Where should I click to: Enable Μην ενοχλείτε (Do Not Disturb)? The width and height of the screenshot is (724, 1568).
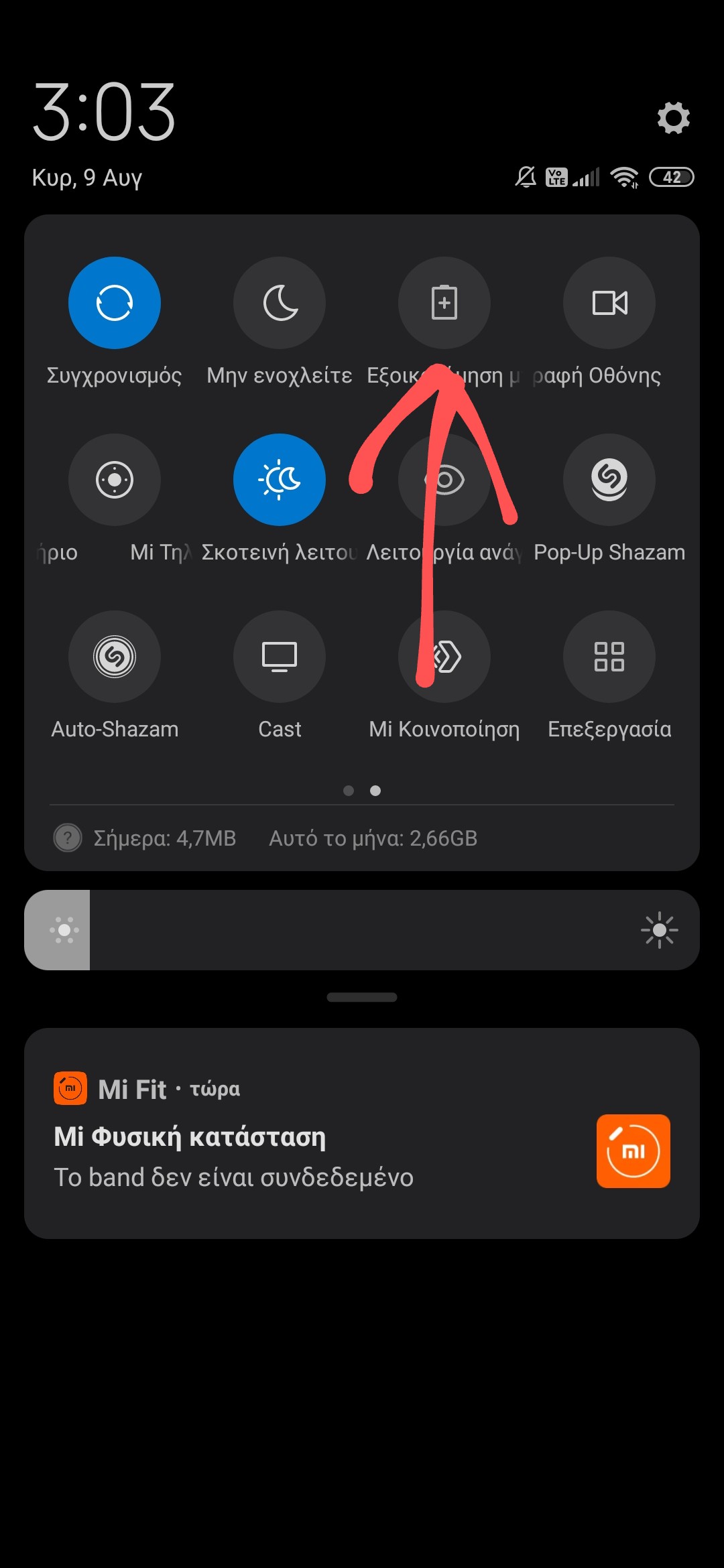coord(279,303)
